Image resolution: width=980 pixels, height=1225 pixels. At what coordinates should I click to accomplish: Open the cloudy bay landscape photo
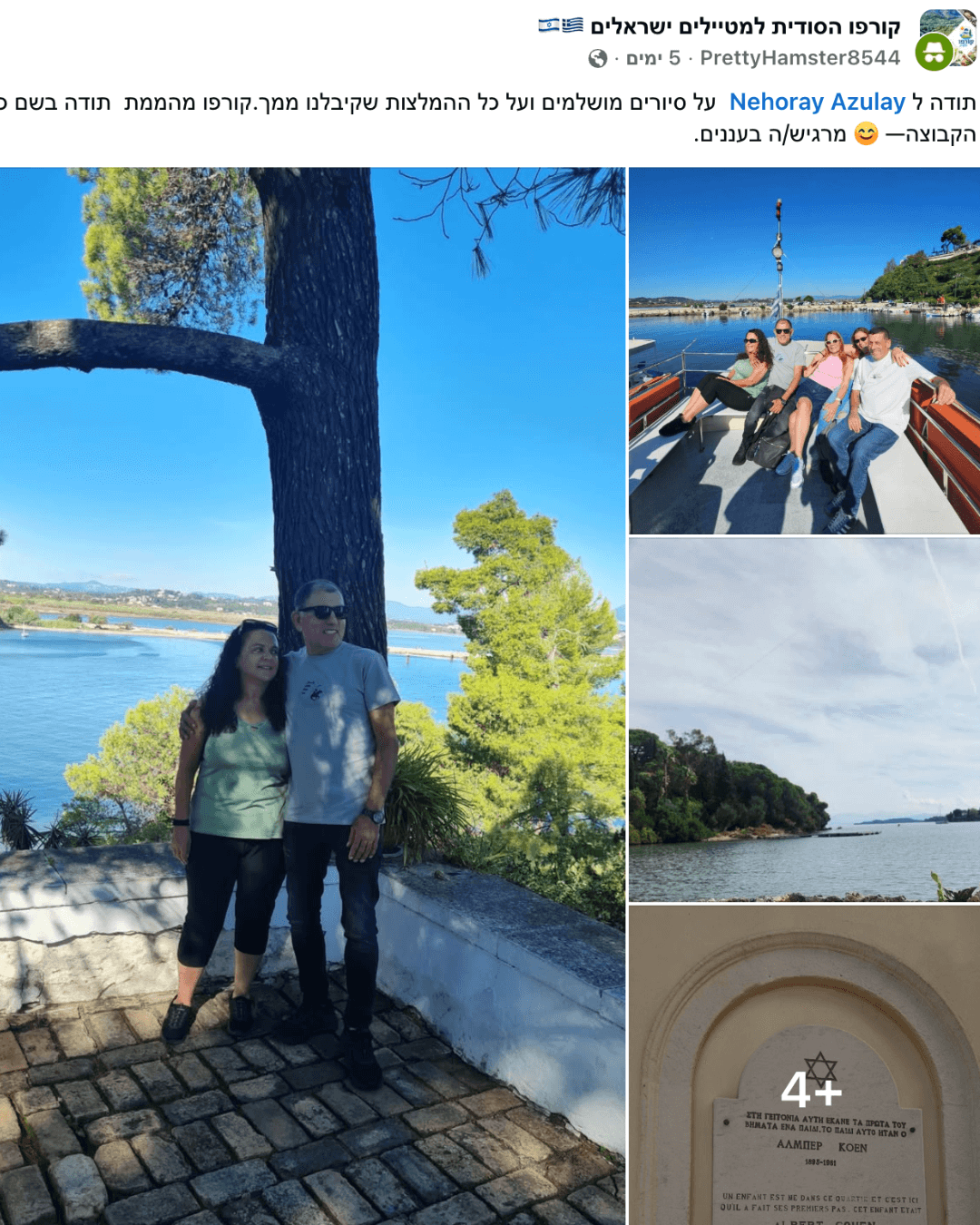804,719
